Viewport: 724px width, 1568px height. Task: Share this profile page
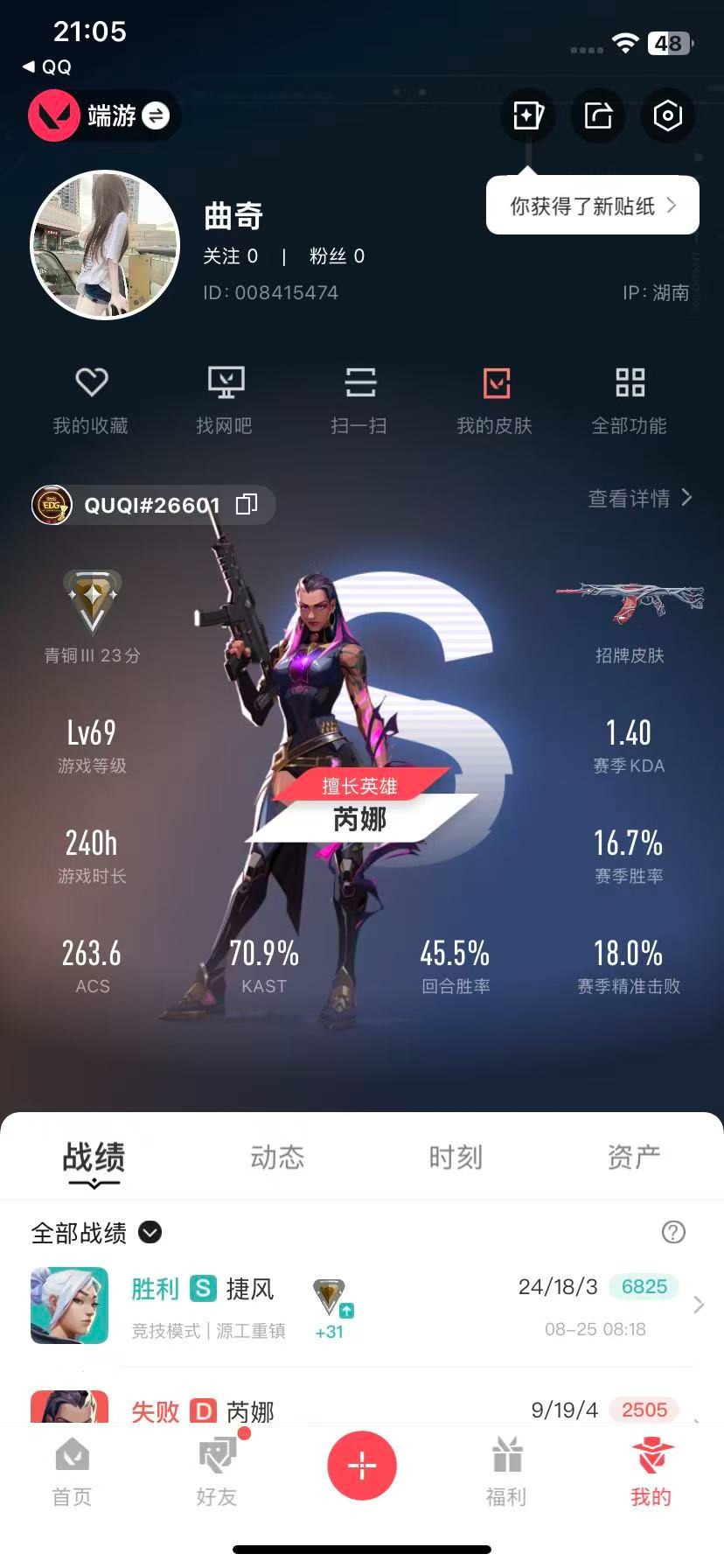pyautogui.click(x=598, y=115)
